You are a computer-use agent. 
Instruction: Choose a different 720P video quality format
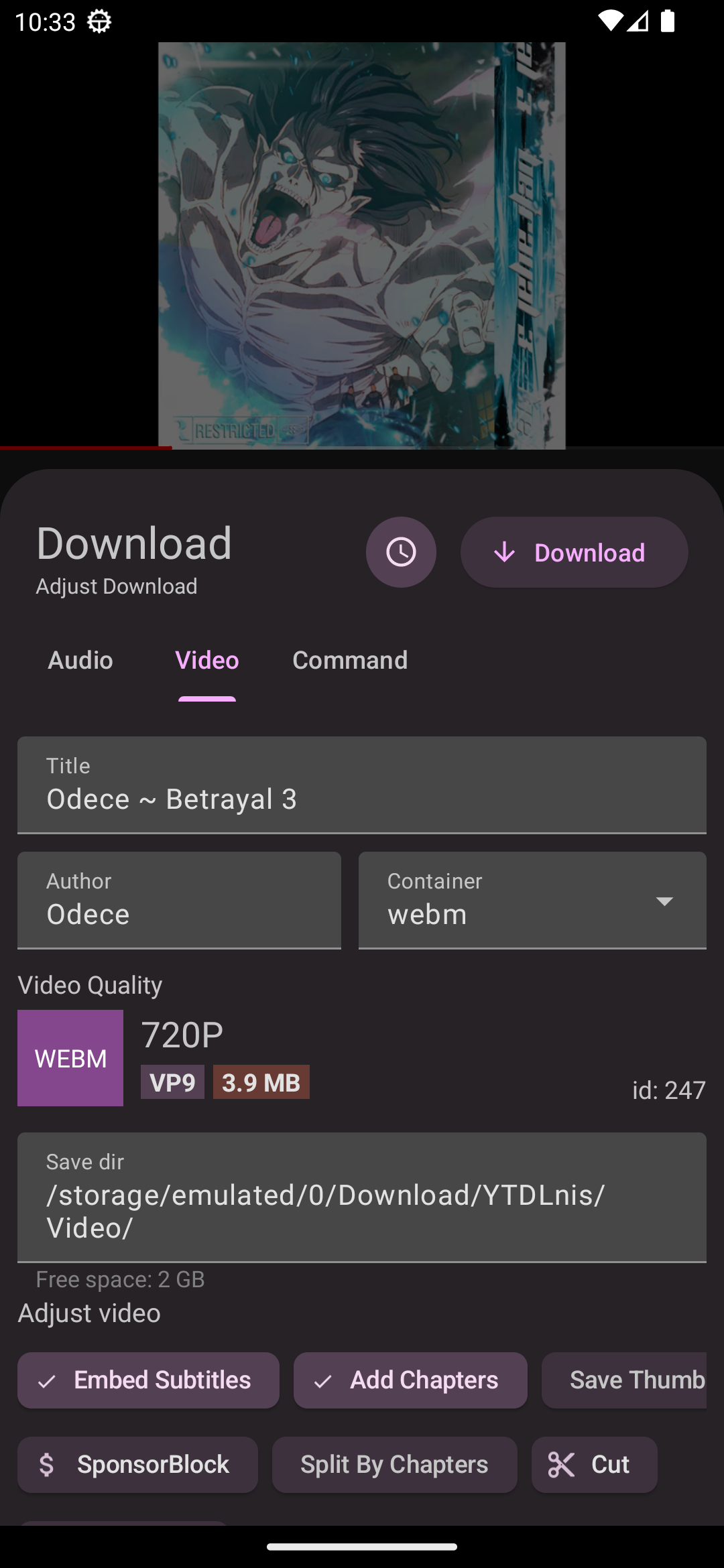click(362, 1057)
